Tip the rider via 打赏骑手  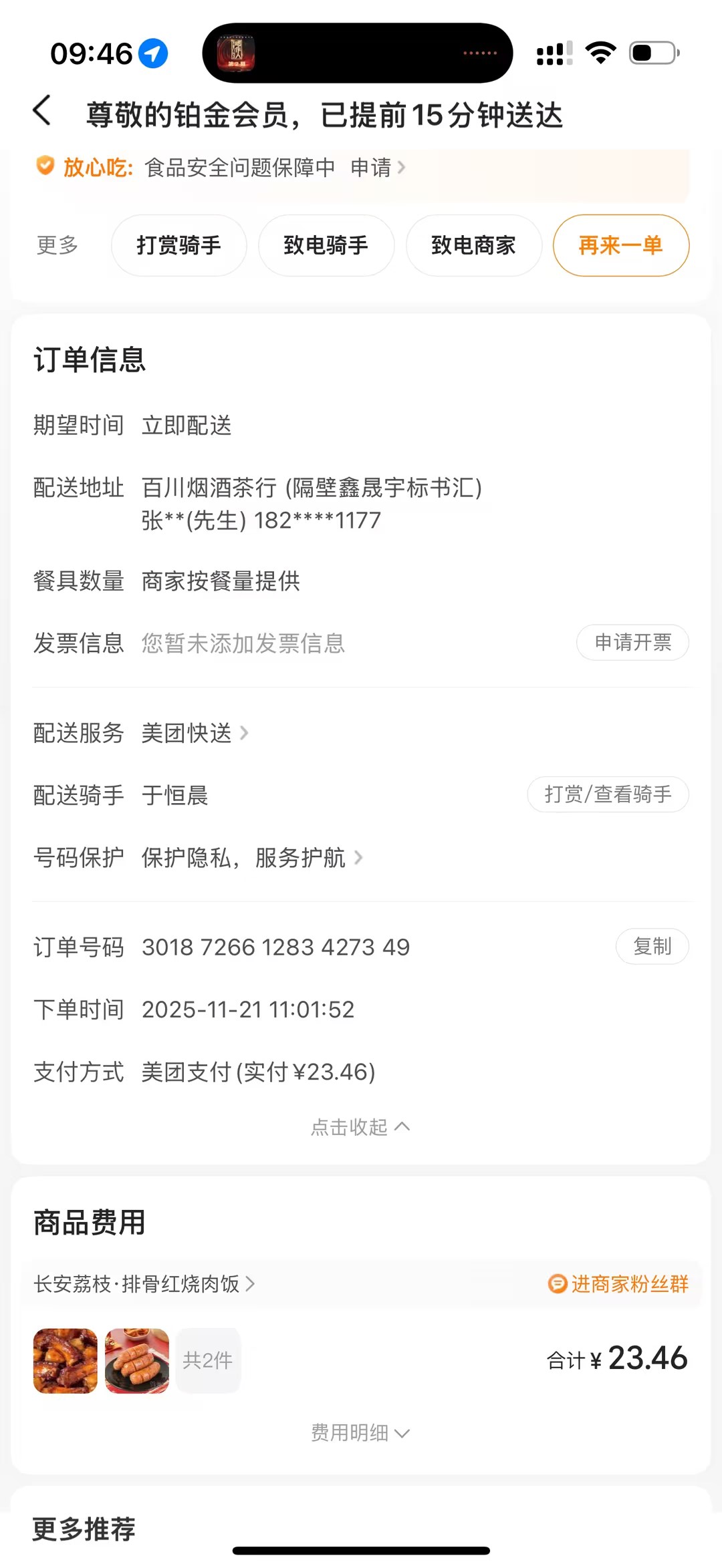point(178,245)
